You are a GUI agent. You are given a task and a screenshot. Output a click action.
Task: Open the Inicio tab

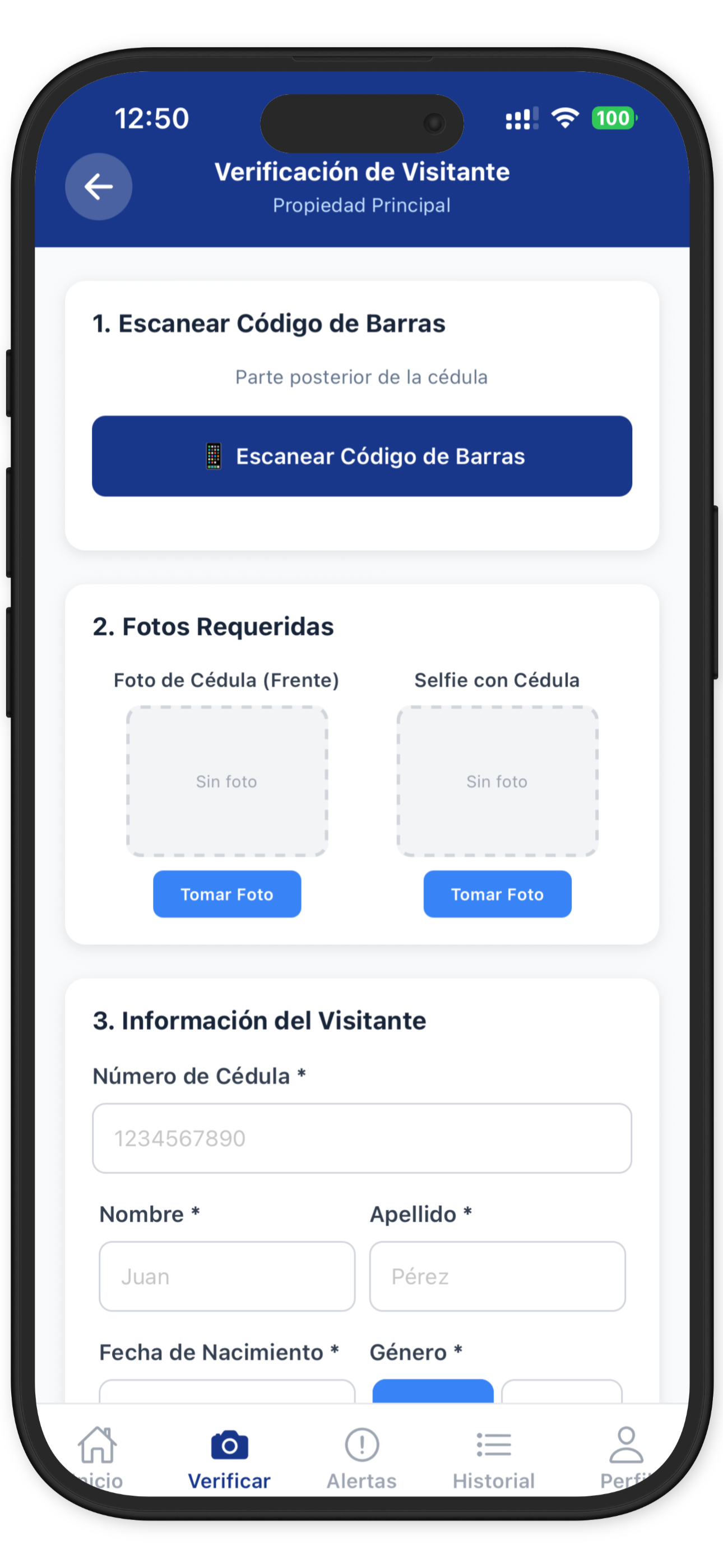pyautogui.click(x=99, y=1457)
